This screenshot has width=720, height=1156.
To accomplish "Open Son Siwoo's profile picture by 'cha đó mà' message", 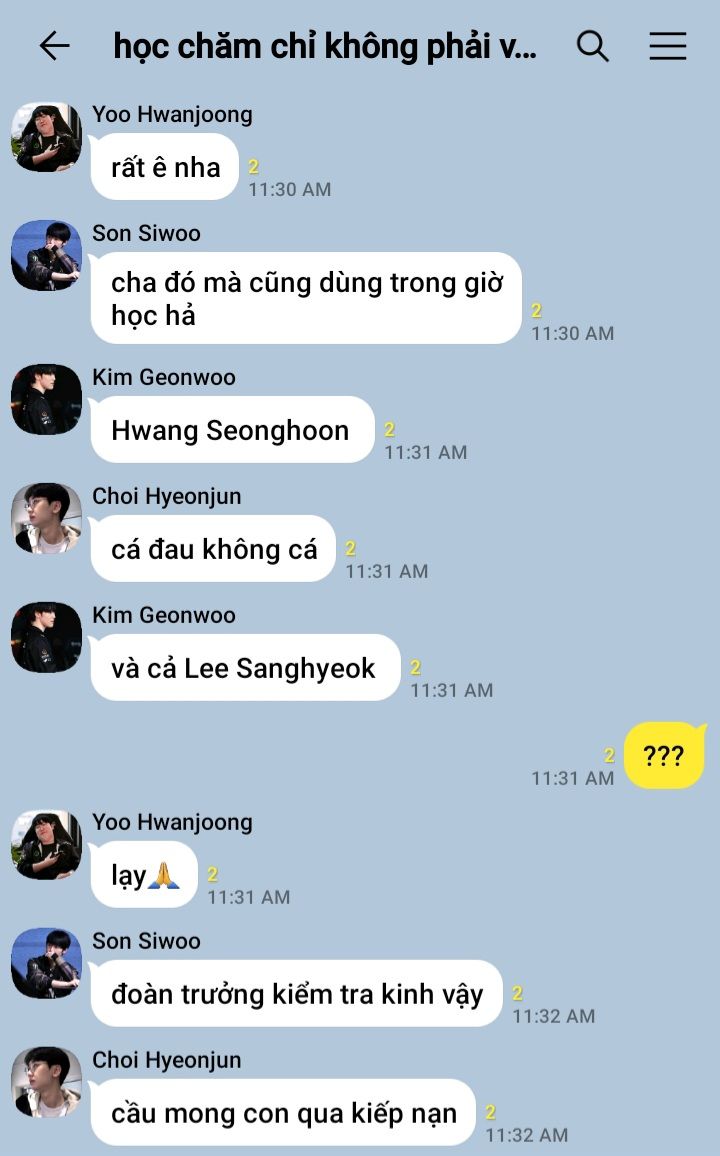I will (46, 256).
